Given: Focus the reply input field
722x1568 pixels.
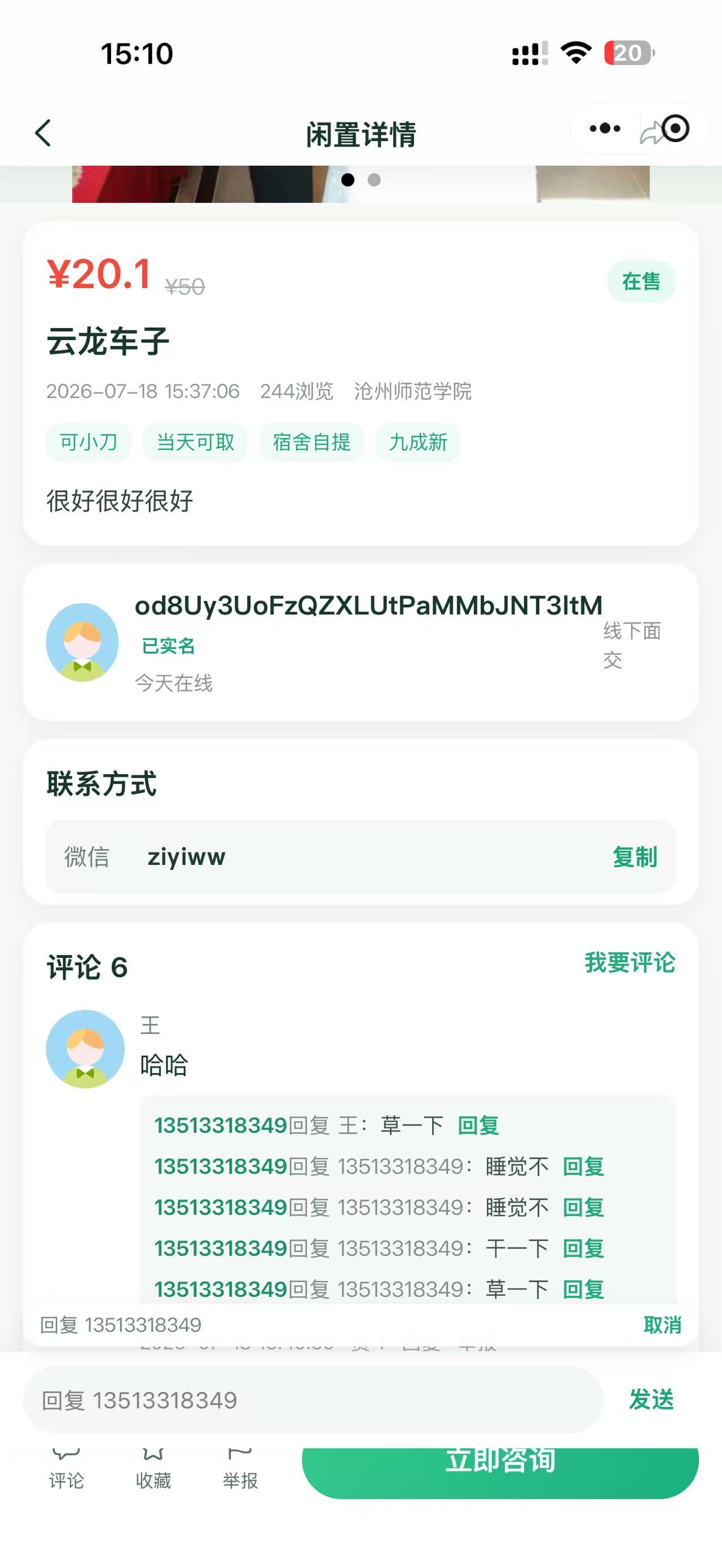Looking at the screenshot, I should point(313,1400).
